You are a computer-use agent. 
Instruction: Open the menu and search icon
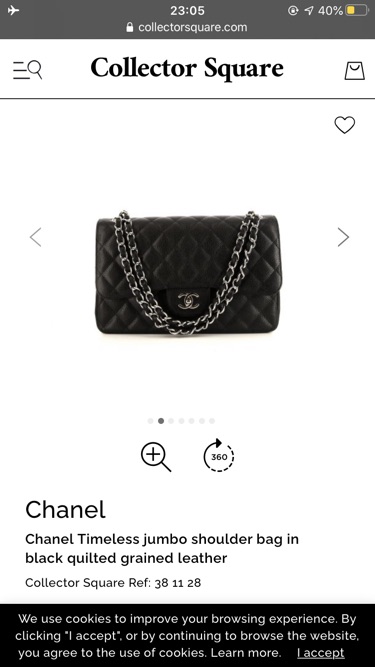tap(28, 70)
